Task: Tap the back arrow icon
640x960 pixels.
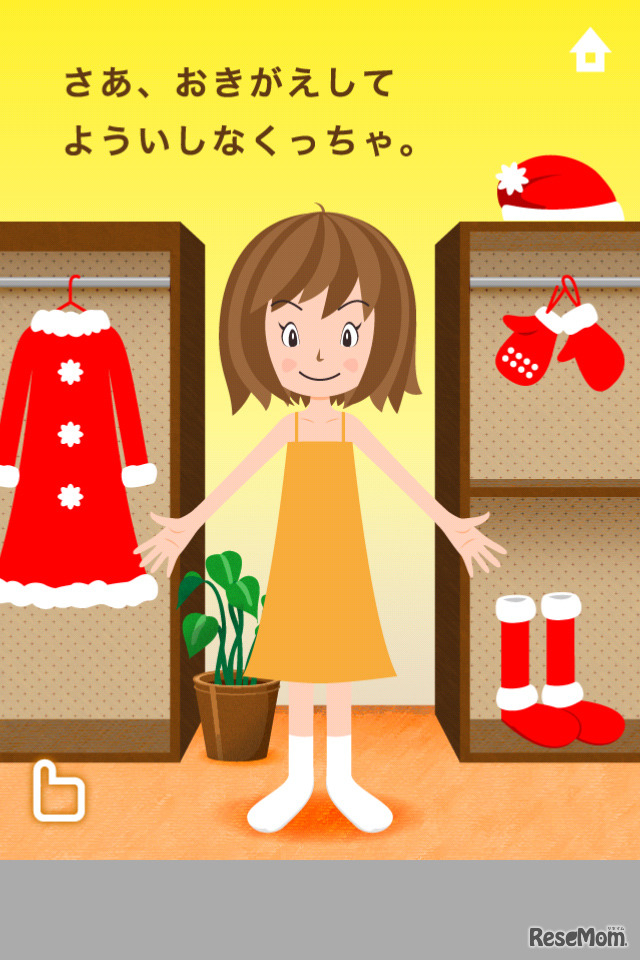Action: (58, 790)
